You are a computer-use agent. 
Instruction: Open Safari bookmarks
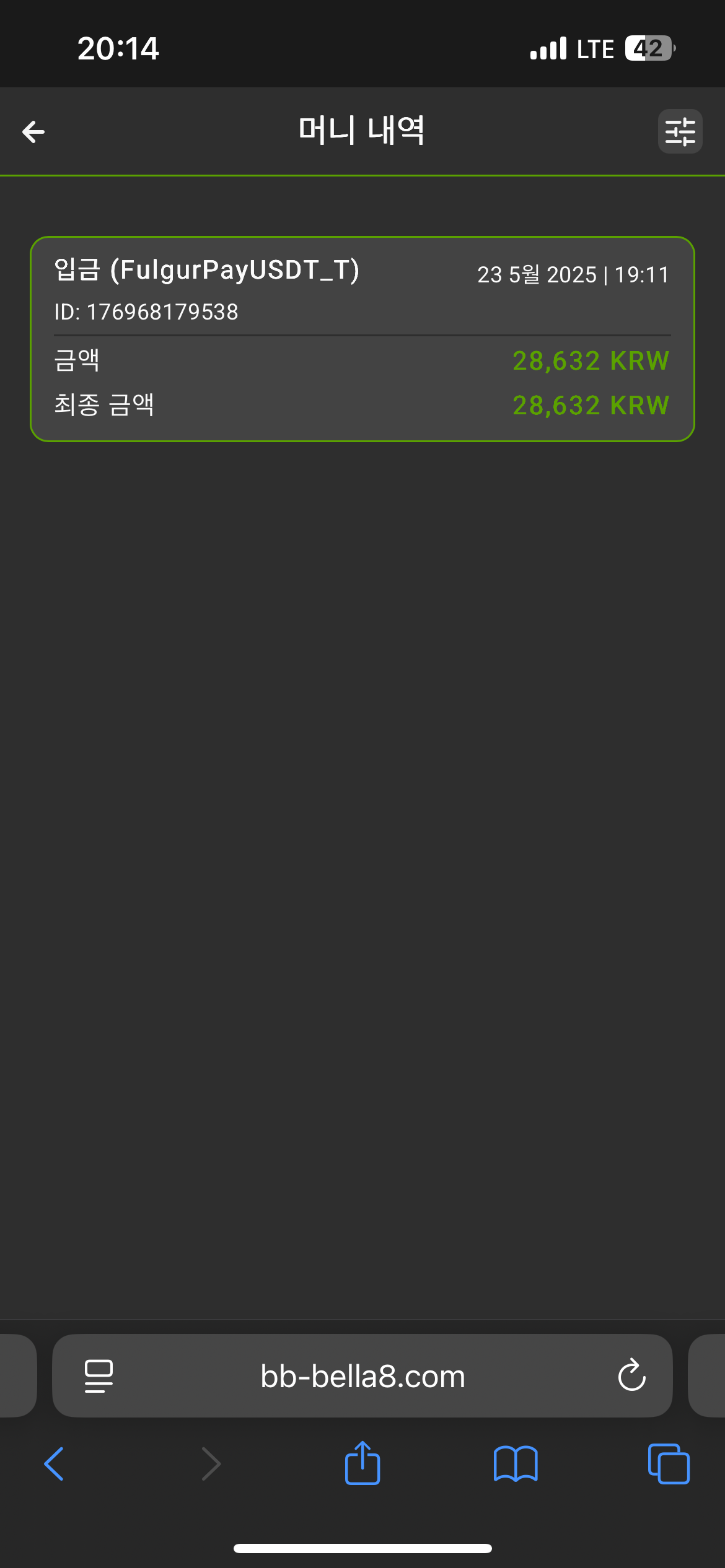pyautogui.click(x=515, y=1464)
